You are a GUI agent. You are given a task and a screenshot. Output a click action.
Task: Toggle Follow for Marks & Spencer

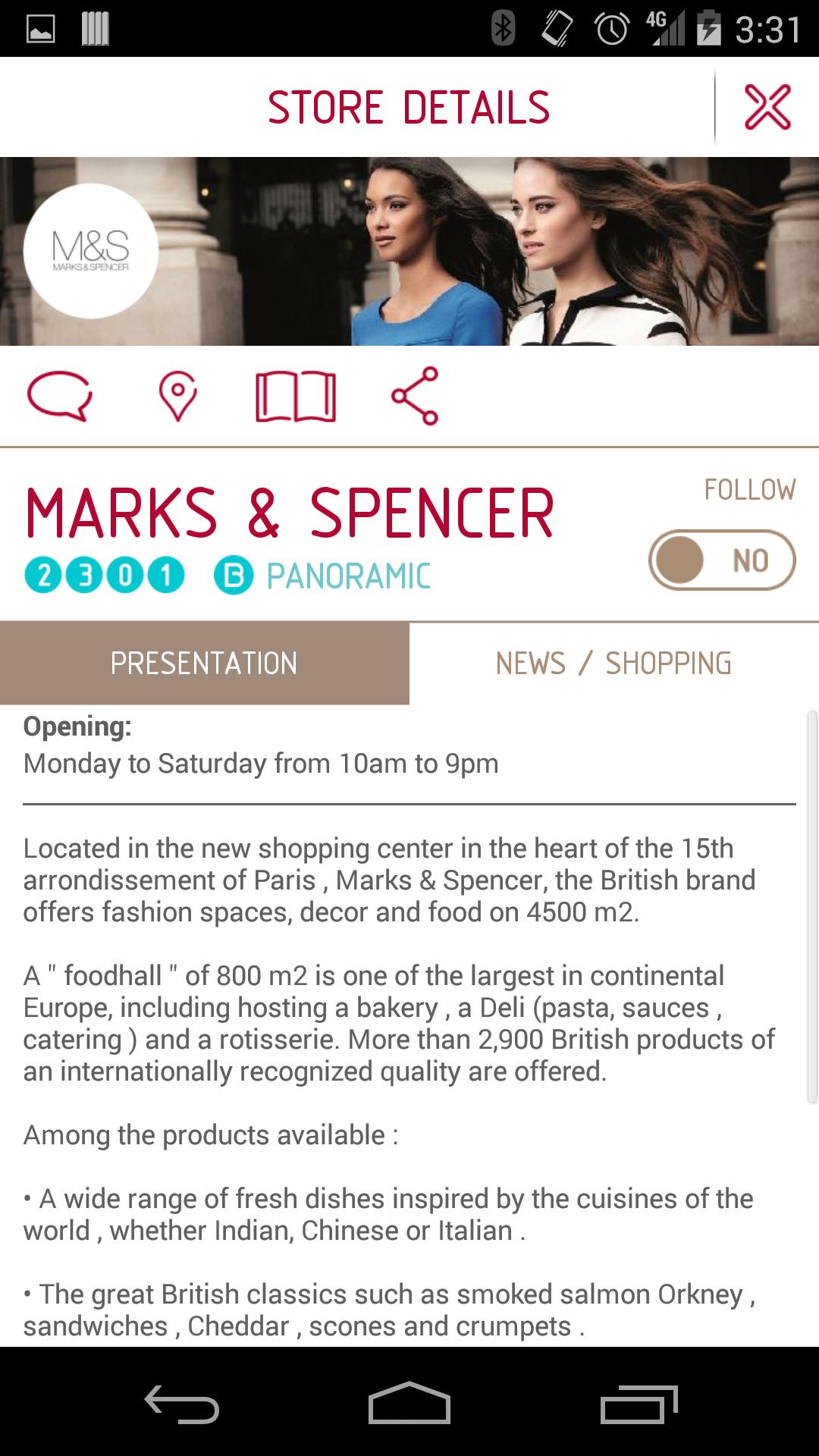point(721,560)
